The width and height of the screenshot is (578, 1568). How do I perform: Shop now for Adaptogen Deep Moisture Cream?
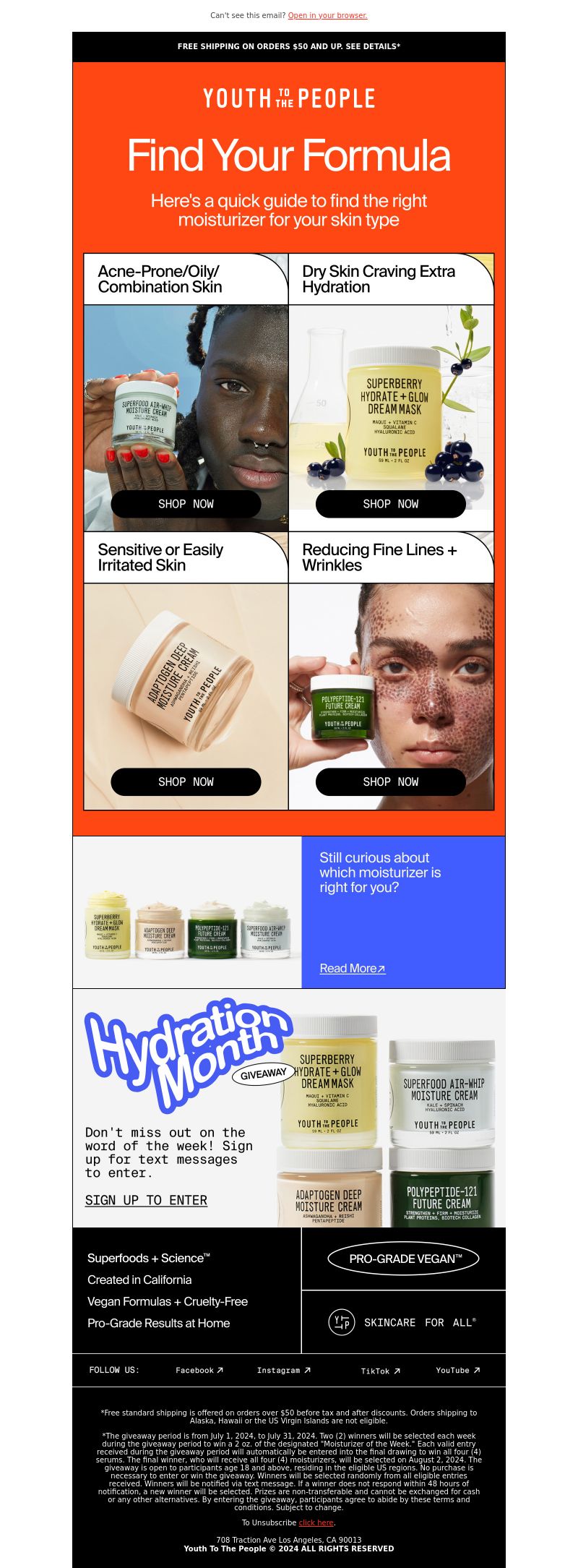coord(186,781)
